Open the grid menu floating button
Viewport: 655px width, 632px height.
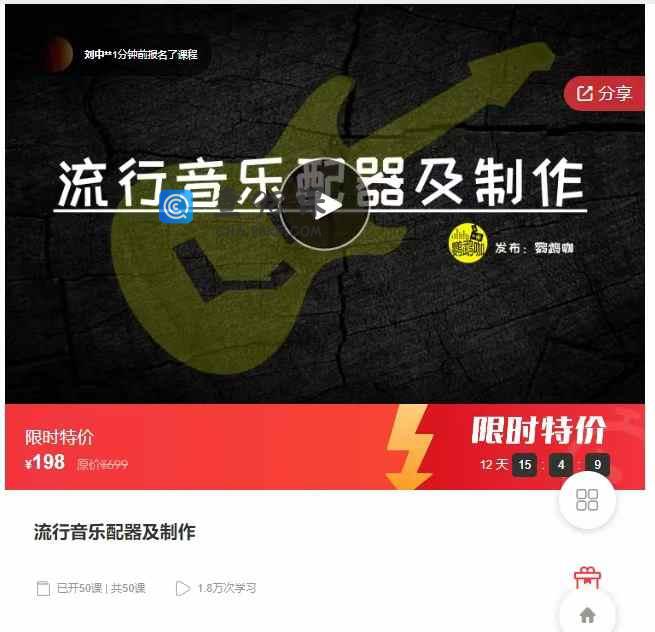pos(587,500)
